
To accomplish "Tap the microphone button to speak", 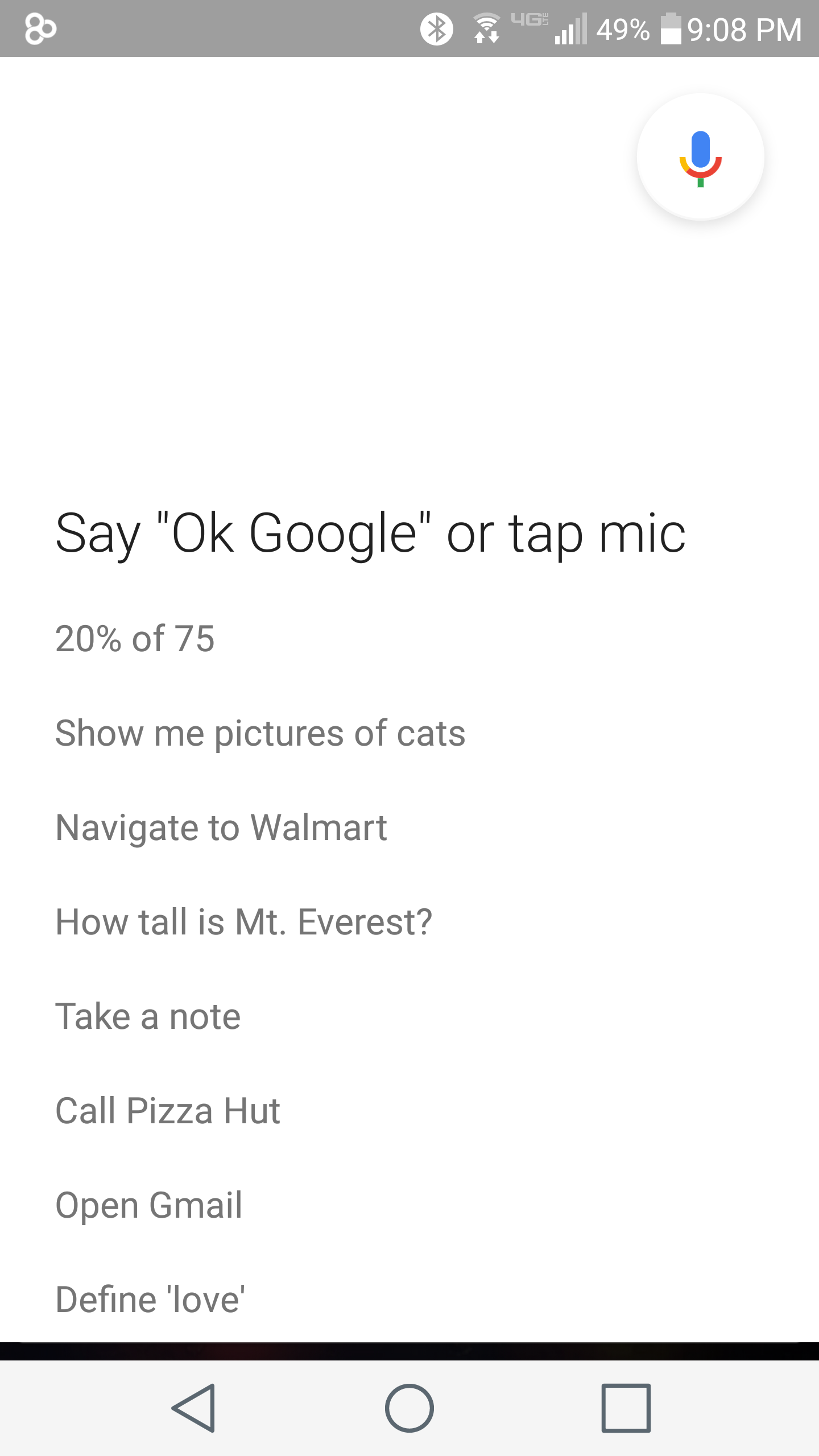I will (x=700, y=156).
